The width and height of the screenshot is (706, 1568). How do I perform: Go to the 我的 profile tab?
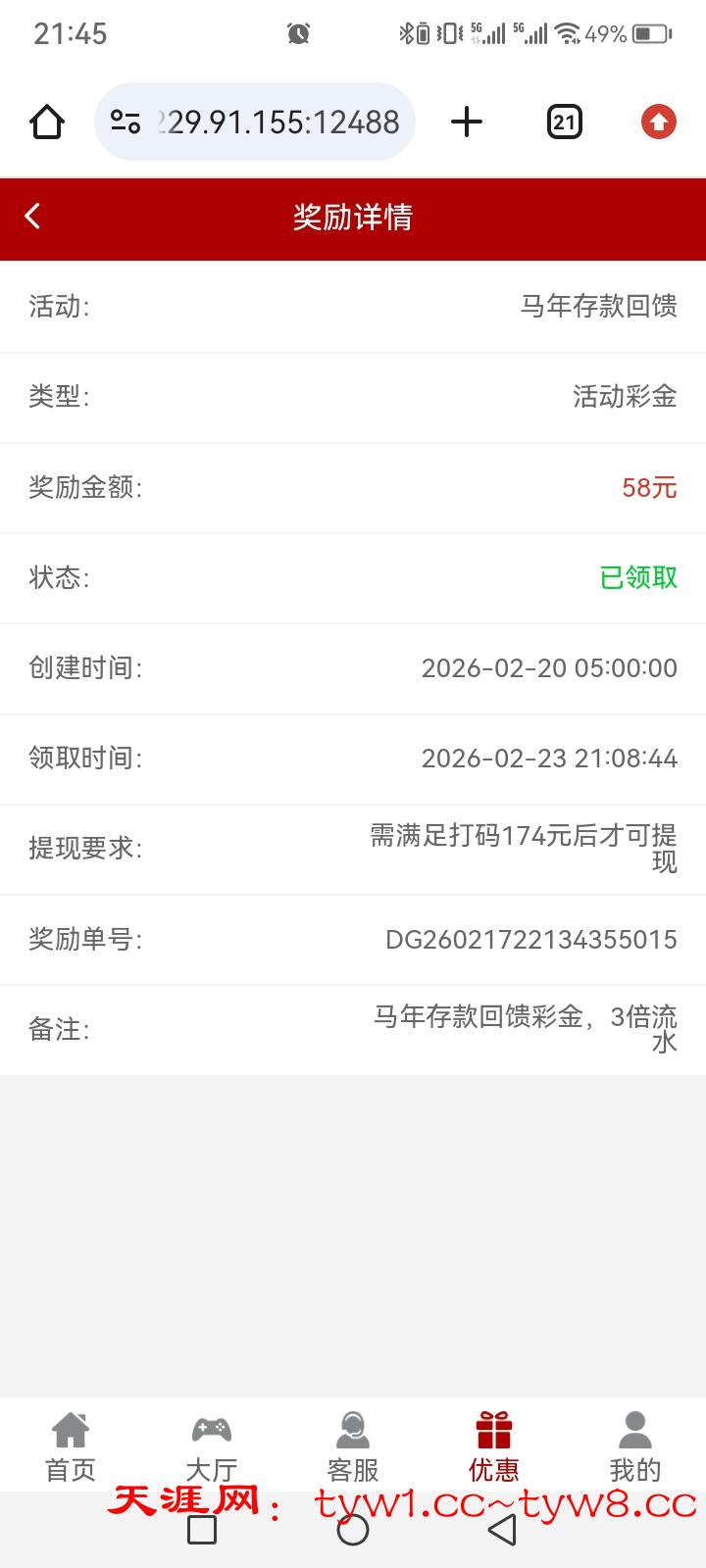tap(635, 1445)
